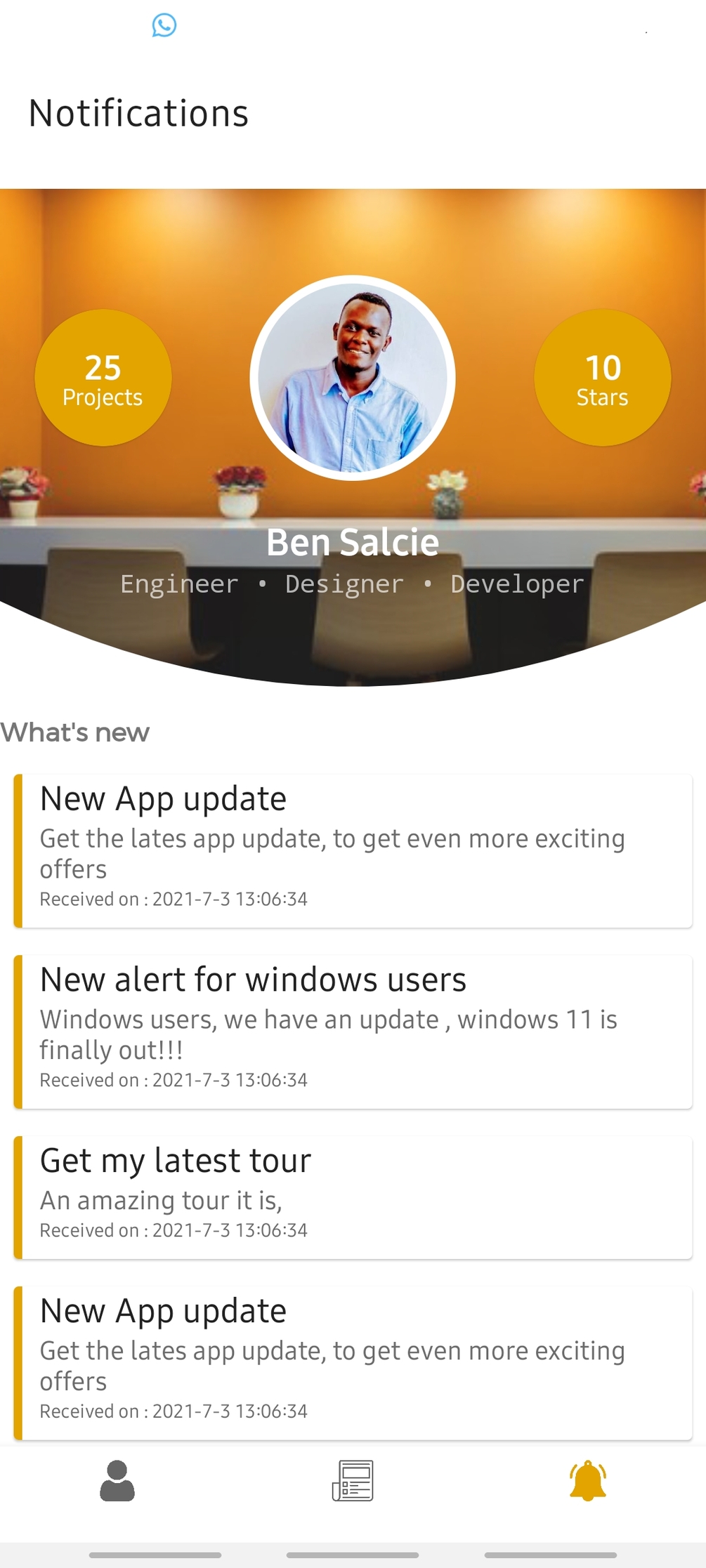Screen dimensions: 706x1568
Task: Open the Get my latest tour notification
Action: (x=353, y=1197)
